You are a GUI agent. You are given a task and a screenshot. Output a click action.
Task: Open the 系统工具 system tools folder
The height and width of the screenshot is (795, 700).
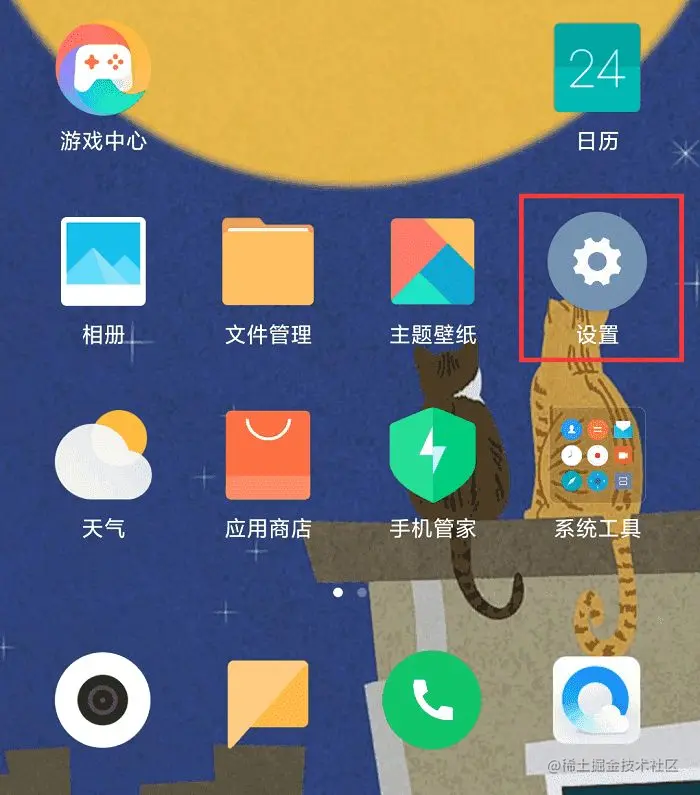(x=597, y=456)
